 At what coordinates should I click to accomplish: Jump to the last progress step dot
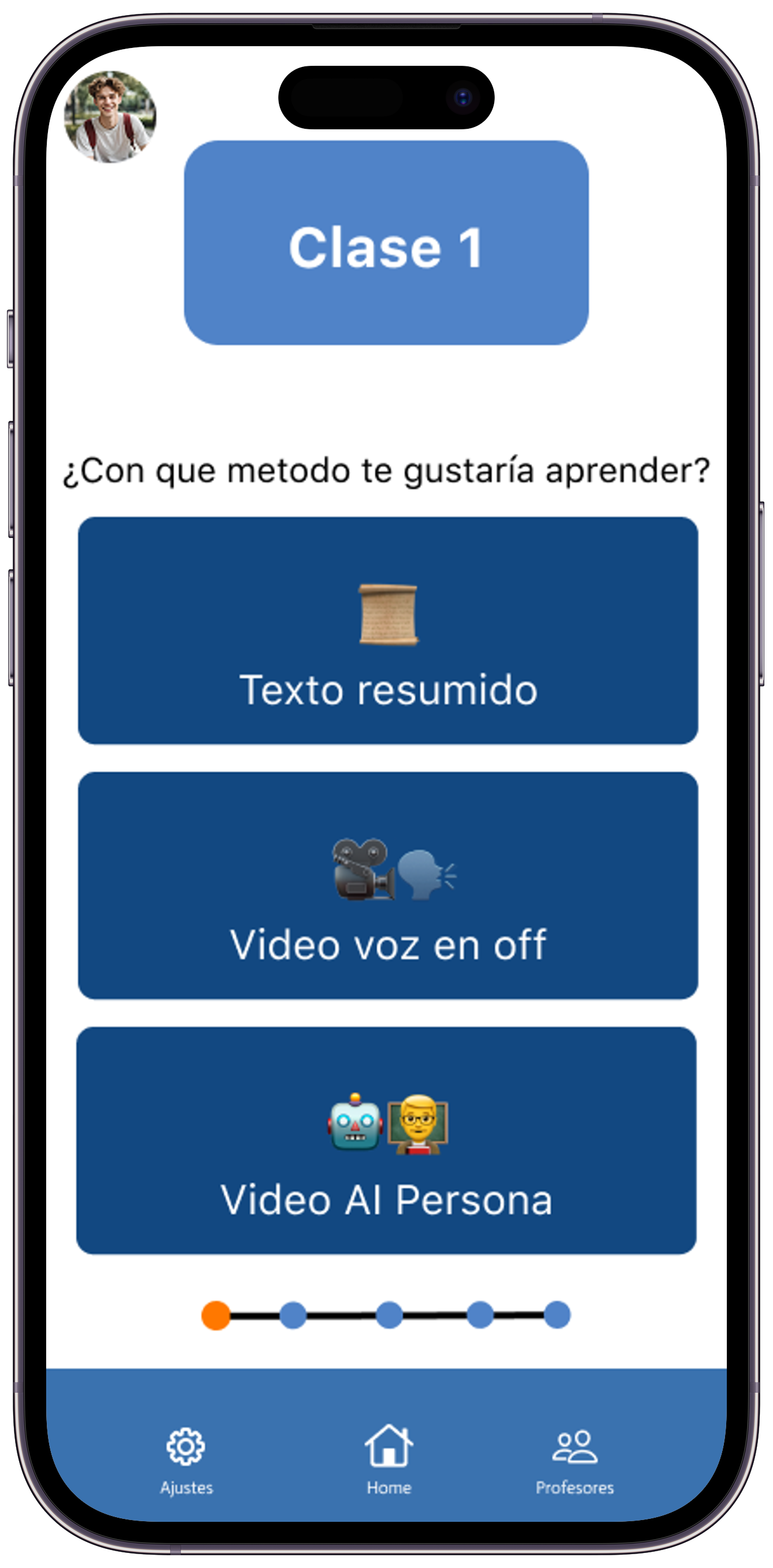(557, 1315)
